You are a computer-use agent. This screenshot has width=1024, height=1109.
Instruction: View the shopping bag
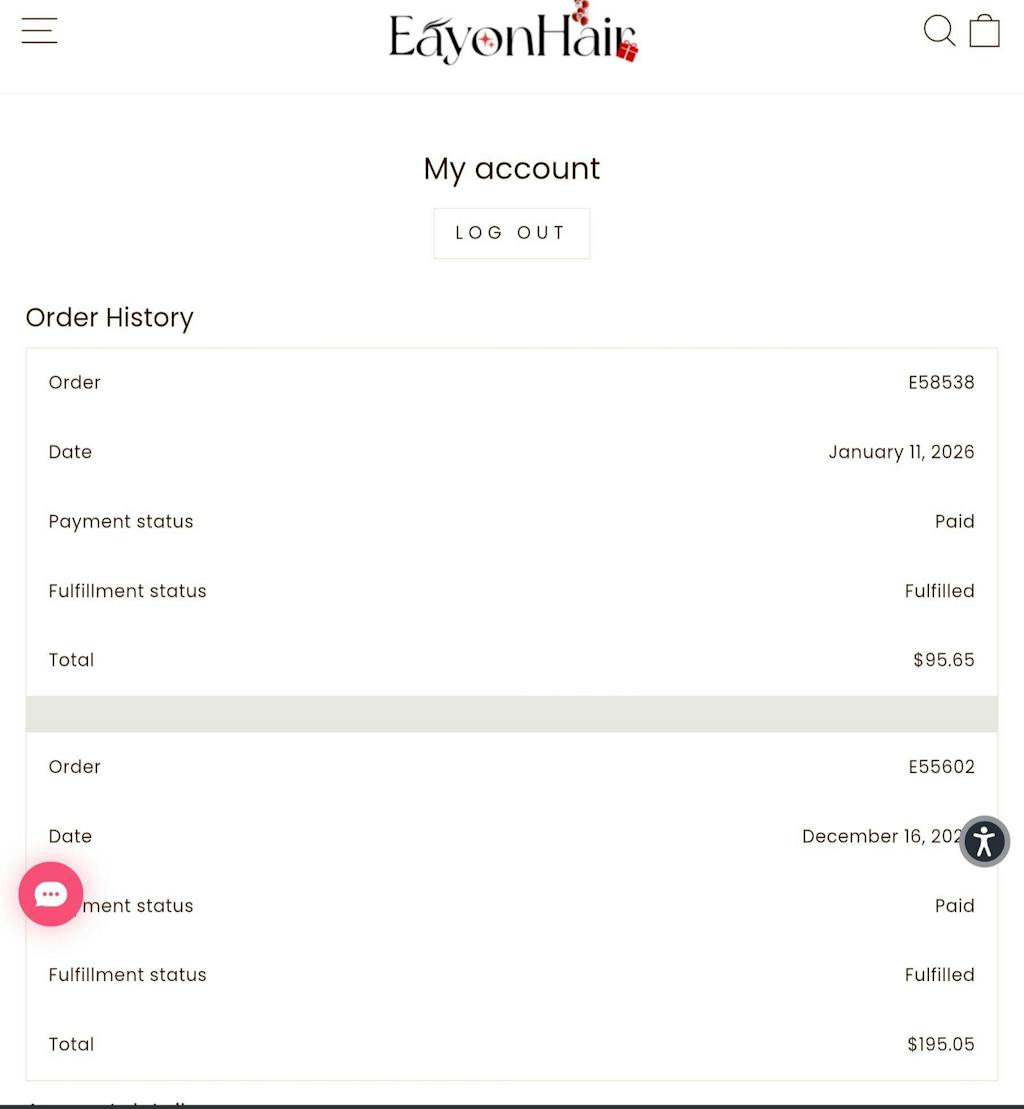click(x=985, y=30)
